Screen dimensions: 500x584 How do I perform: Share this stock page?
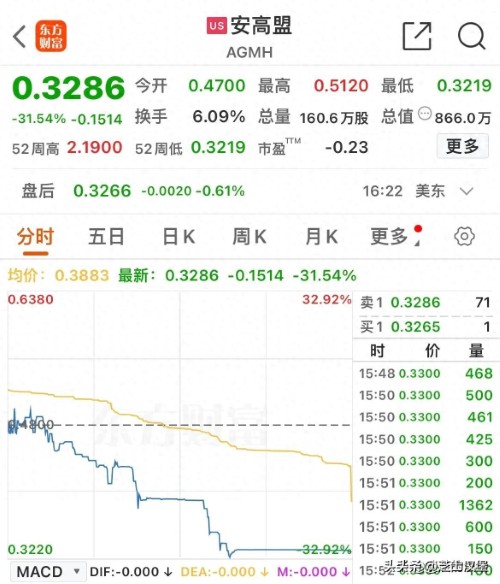point(417,36)
